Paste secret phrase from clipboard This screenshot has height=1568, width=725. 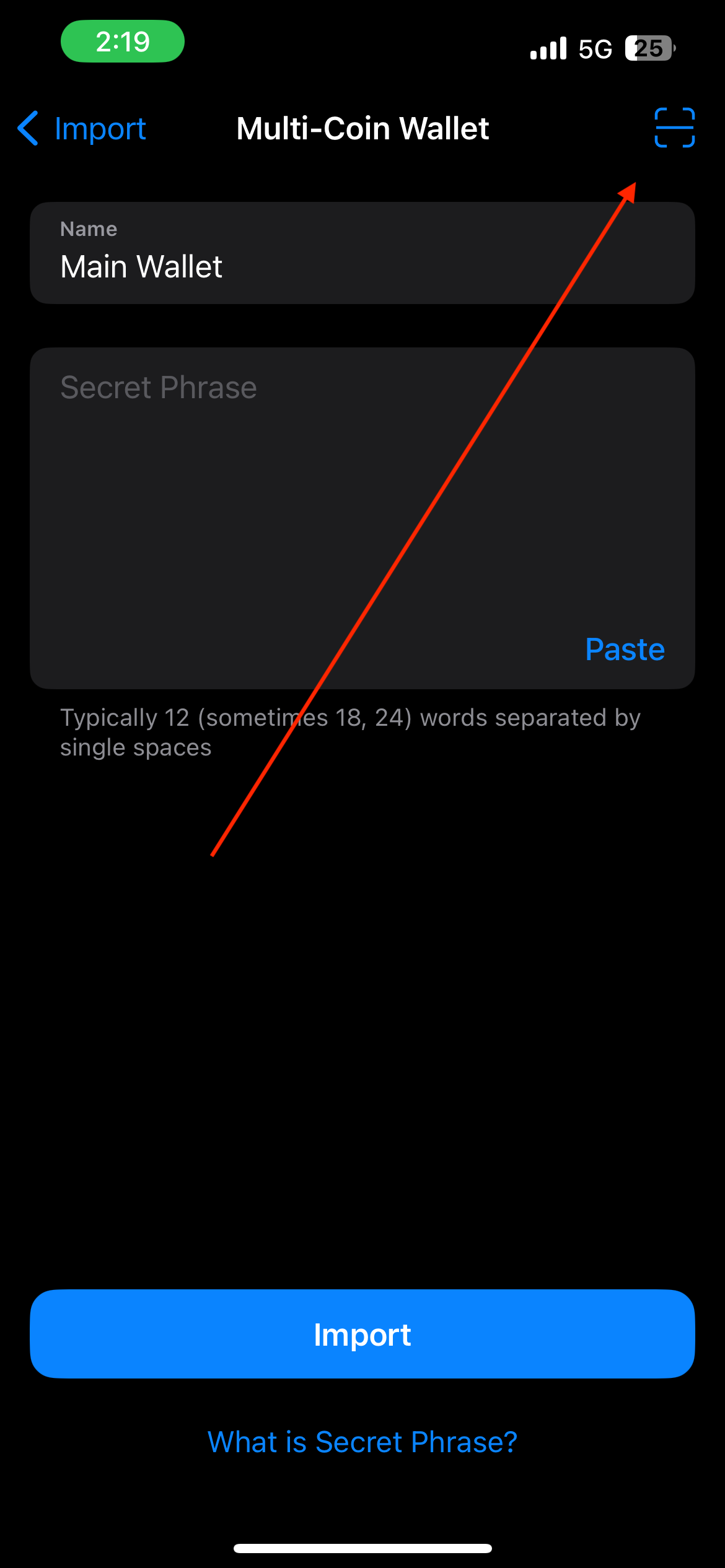click(x=625, y=650)
